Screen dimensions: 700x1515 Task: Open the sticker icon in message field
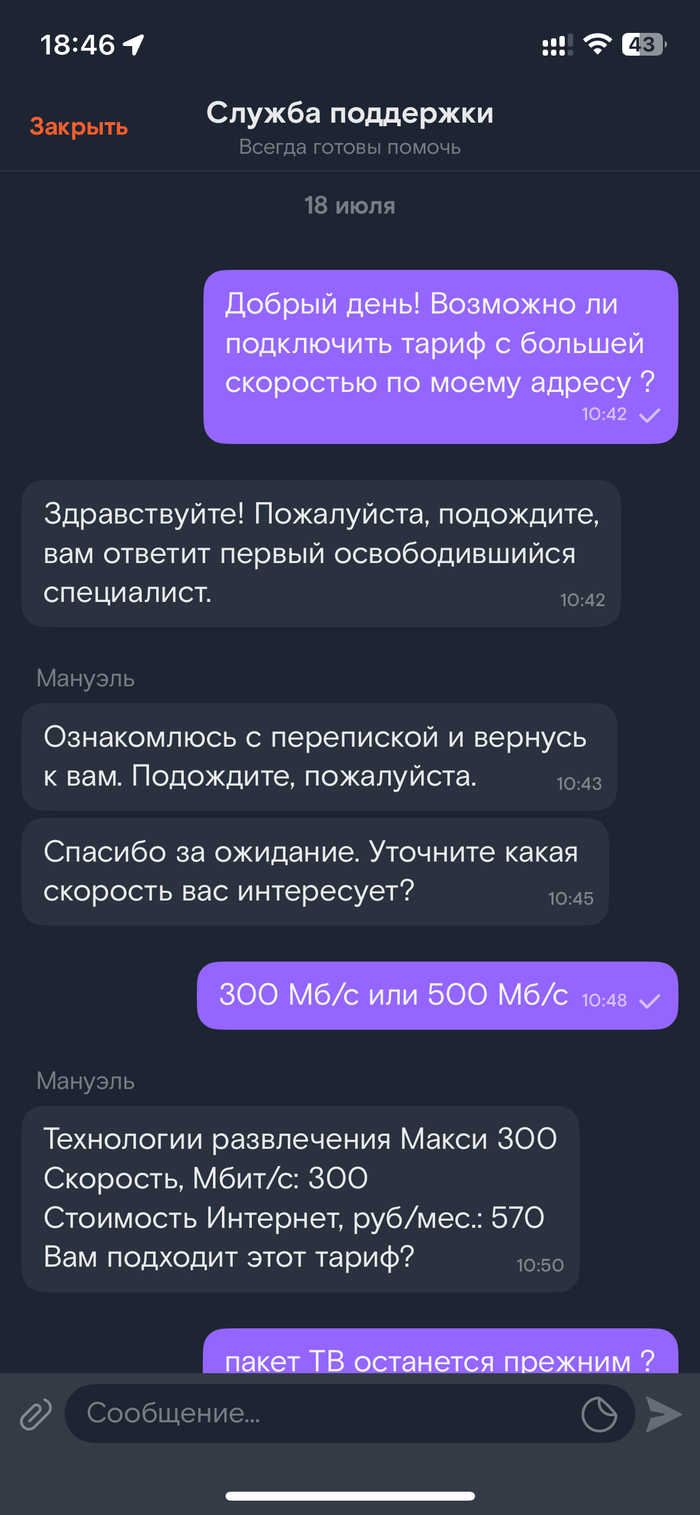click(599, 1414)
